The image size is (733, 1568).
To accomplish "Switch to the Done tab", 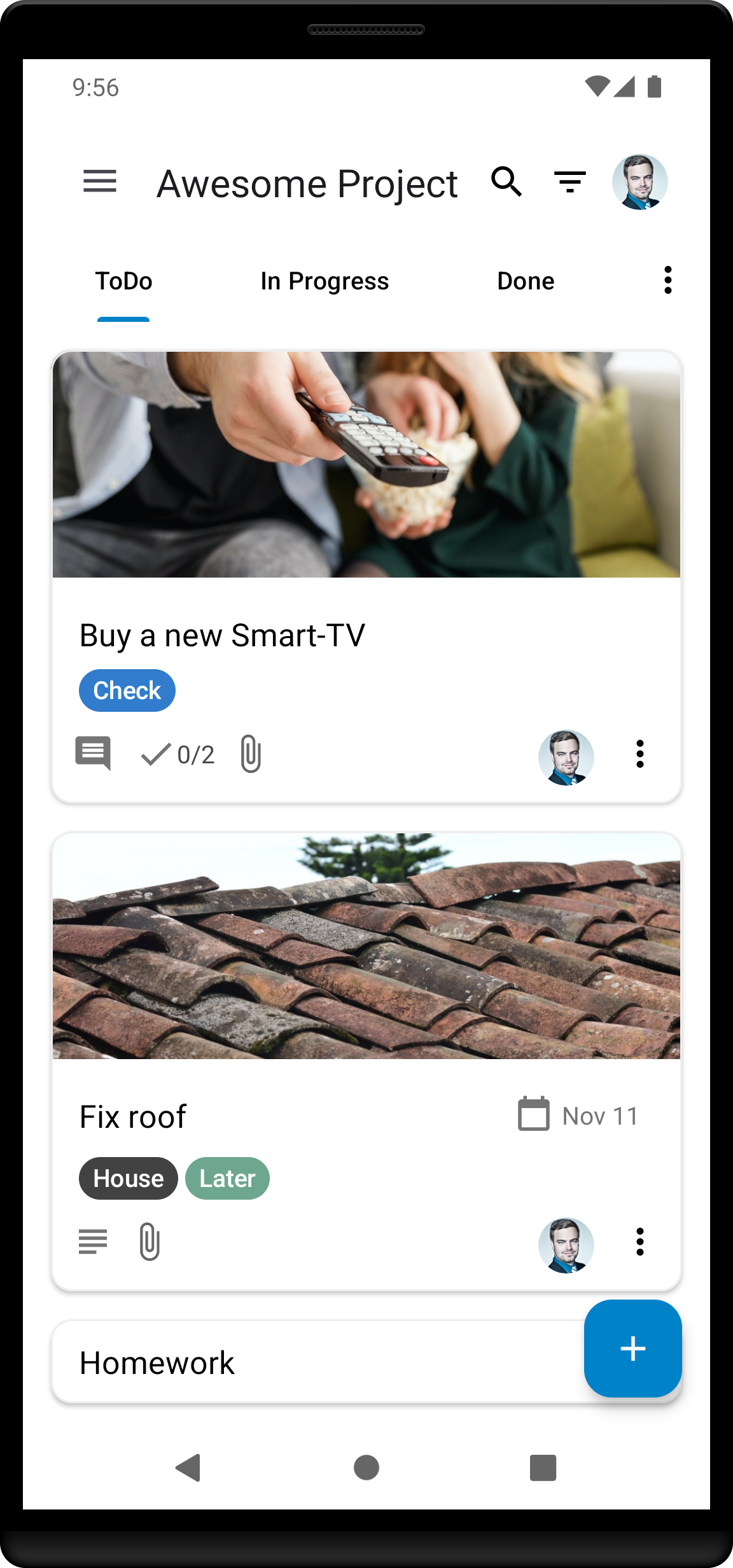I will point(526,281).
